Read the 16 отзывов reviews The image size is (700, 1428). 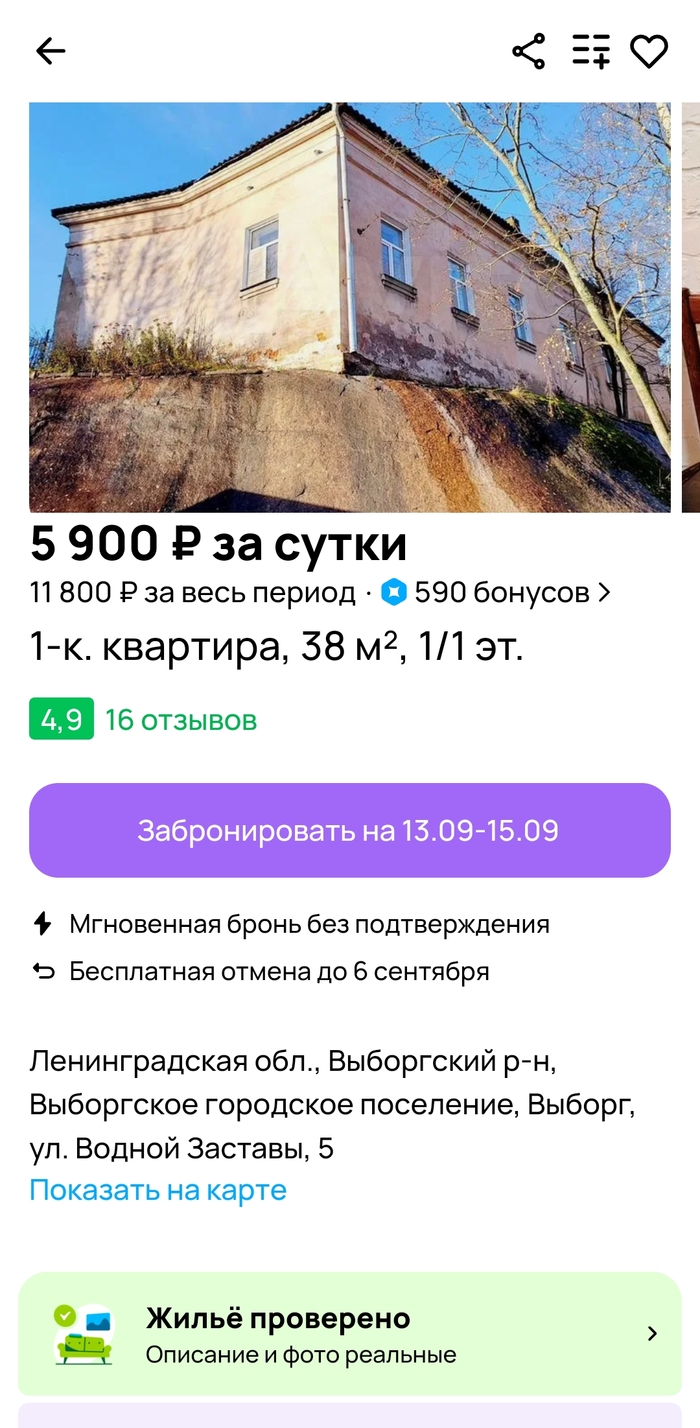[181, 720]
